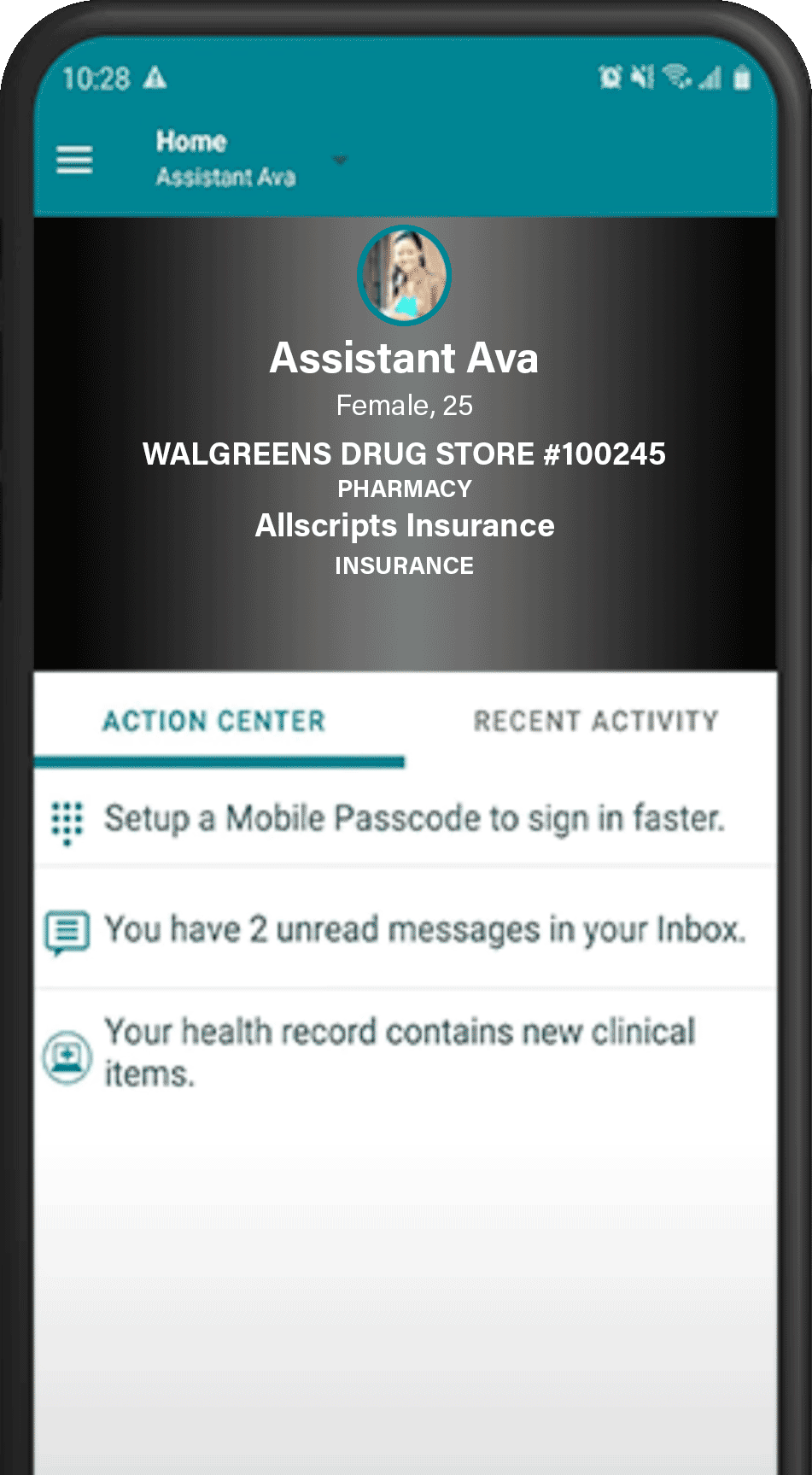Select WALGREENS DRUG STORE #100245 pharmacy
The image size is (812, 1475).
[404, 454]
